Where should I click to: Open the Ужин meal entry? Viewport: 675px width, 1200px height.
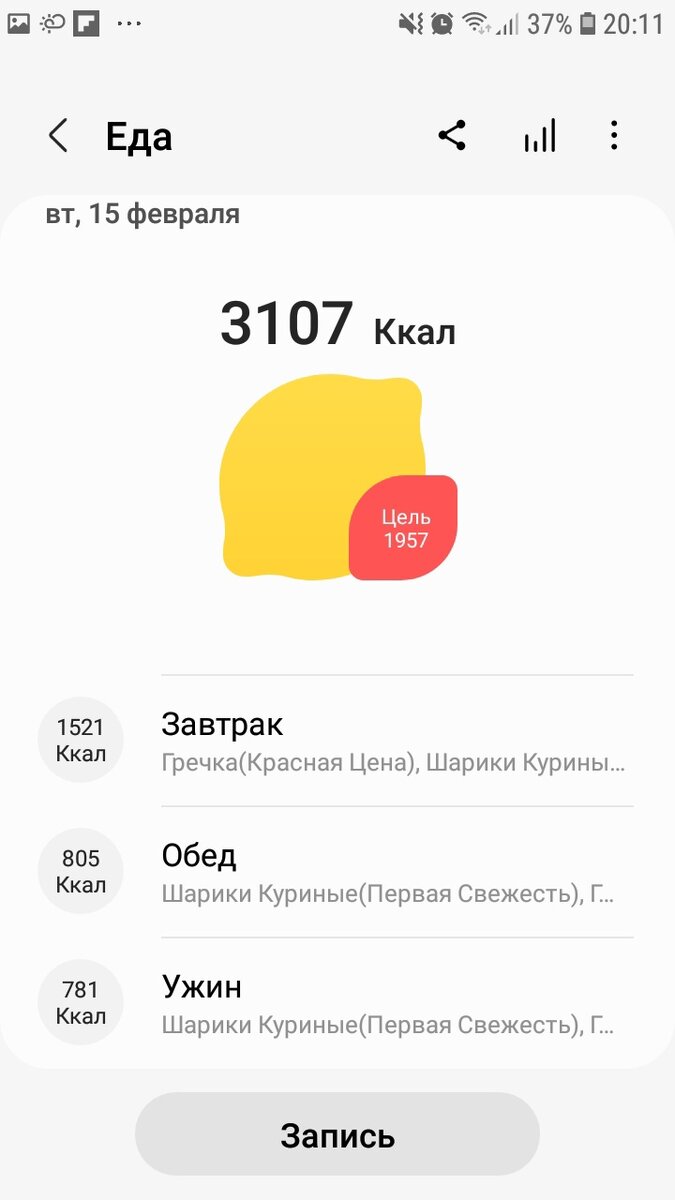[x=390, y=1003]
